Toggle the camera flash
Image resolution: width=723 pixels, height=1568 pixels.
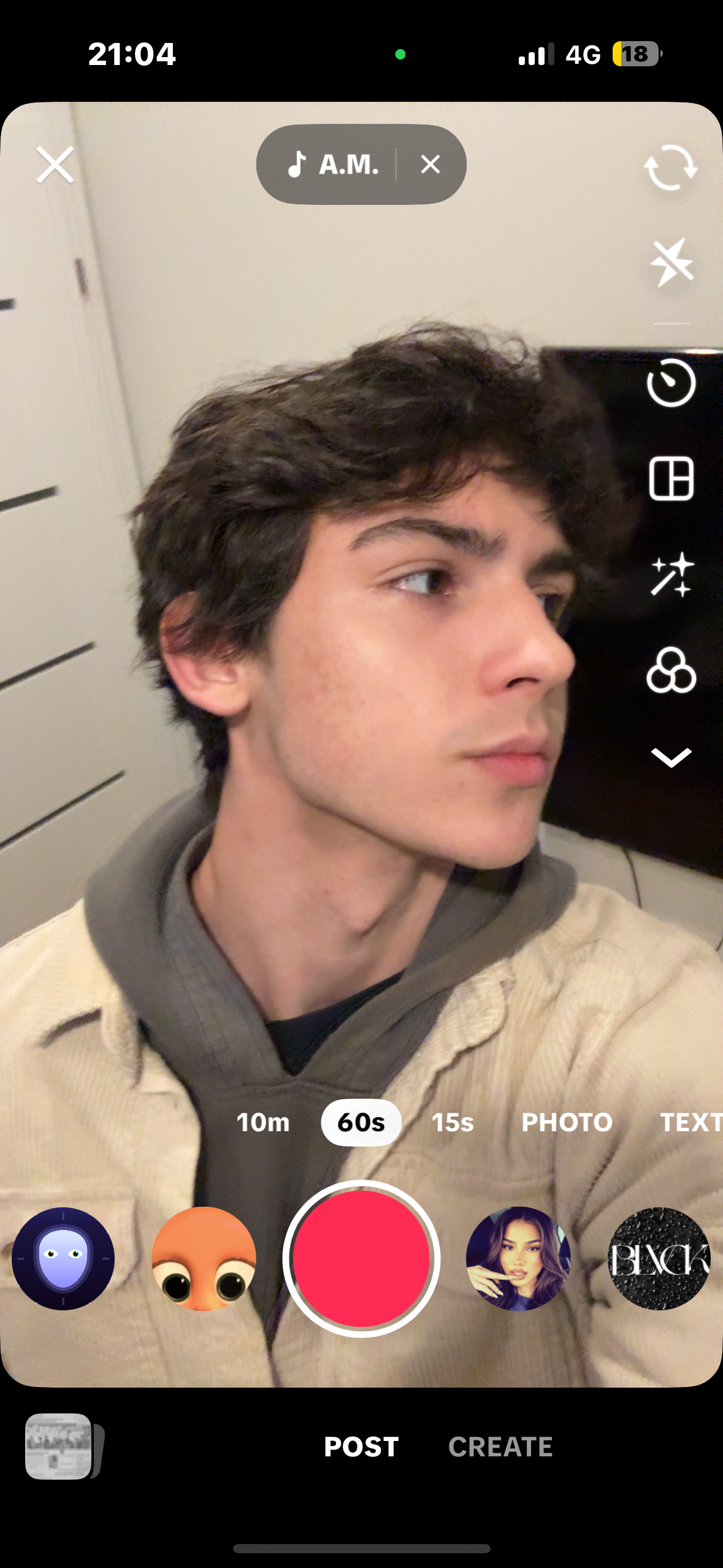tap(671, 263)
